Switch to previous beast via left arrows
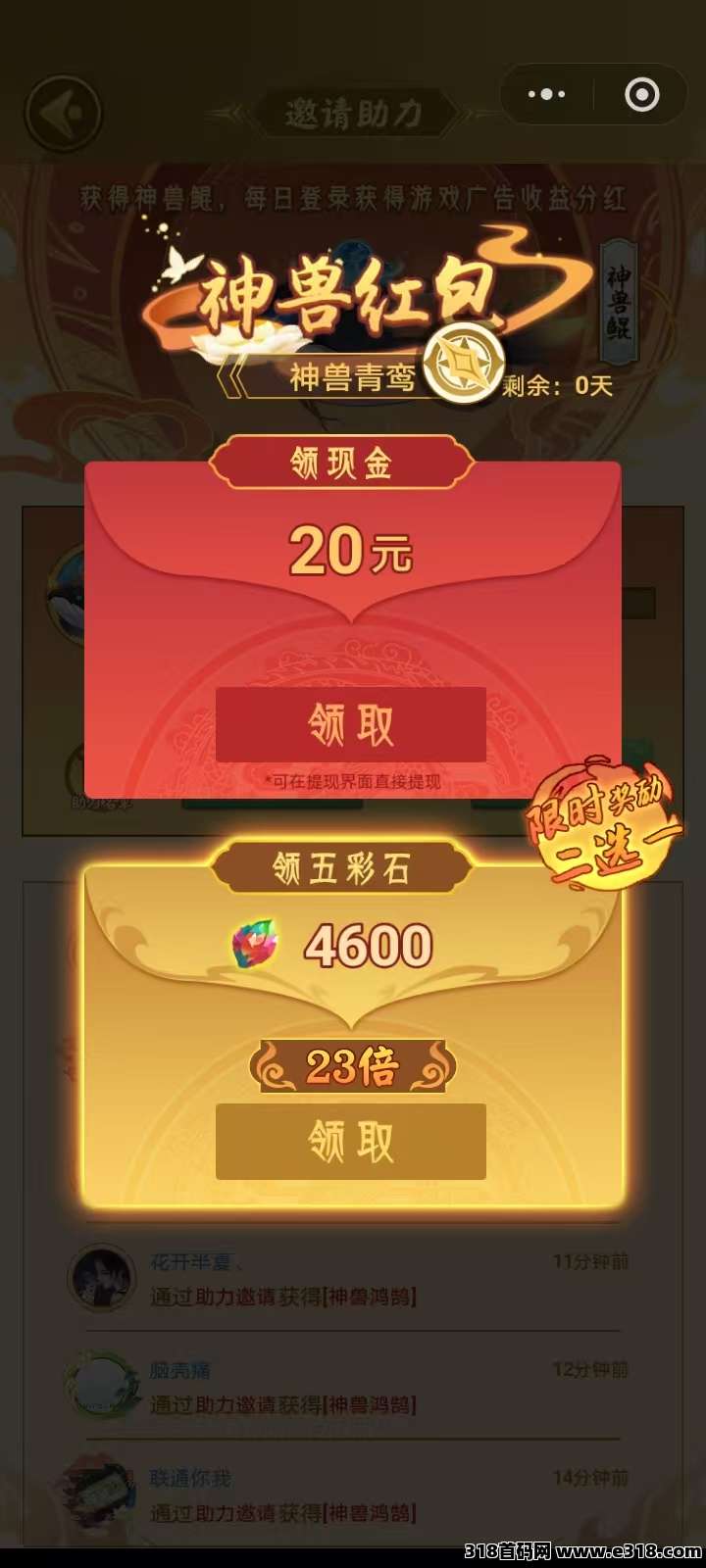The width and height of the screenshot is (706, 1568). pyautogui.click(x=231, y=380)
